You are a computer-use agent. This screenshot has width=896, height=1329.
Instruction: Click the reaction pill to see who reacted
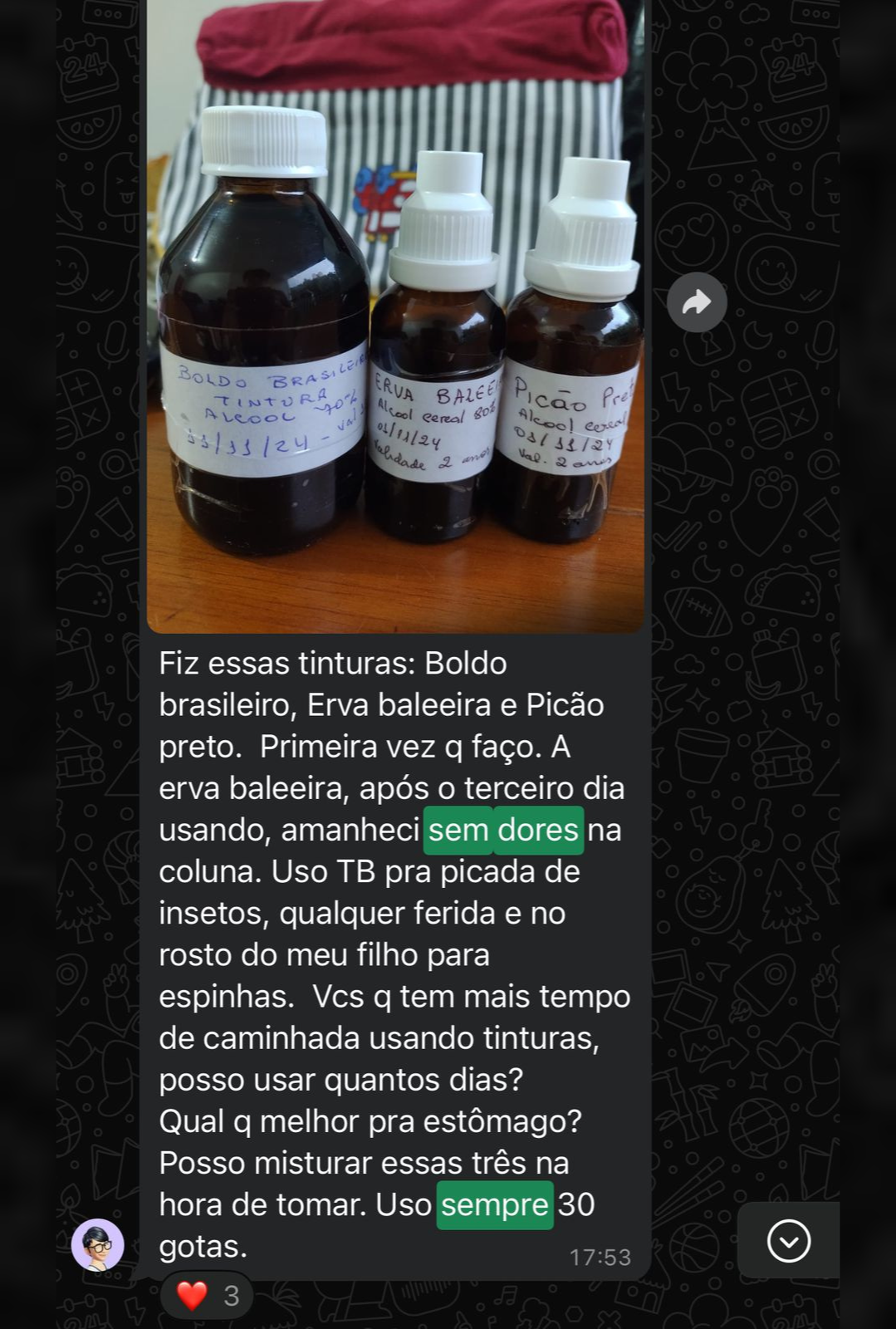click(206, 1294)
